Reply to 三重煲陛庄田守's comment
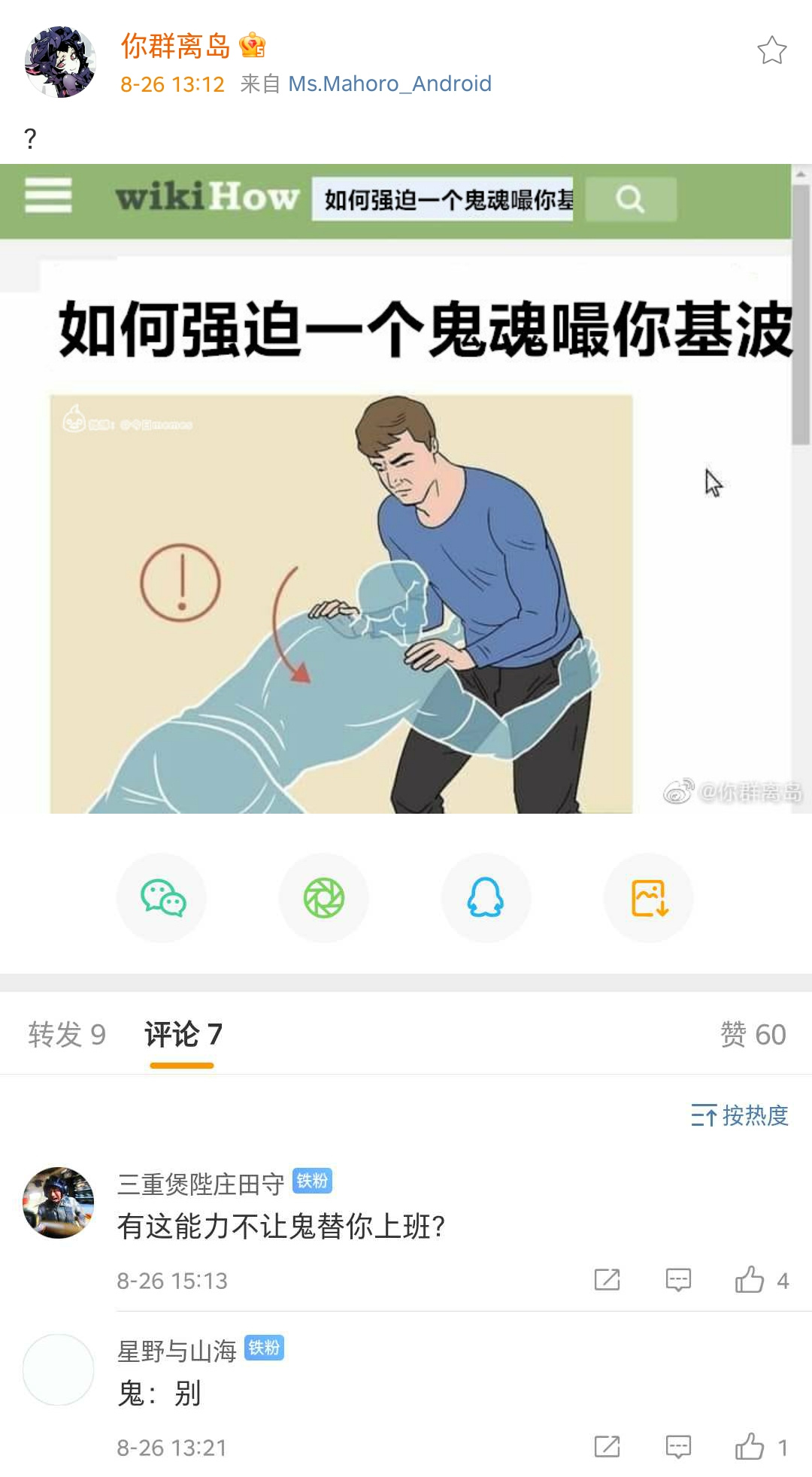Viewport: 812px width, 1477px height. coord(678,1279)
